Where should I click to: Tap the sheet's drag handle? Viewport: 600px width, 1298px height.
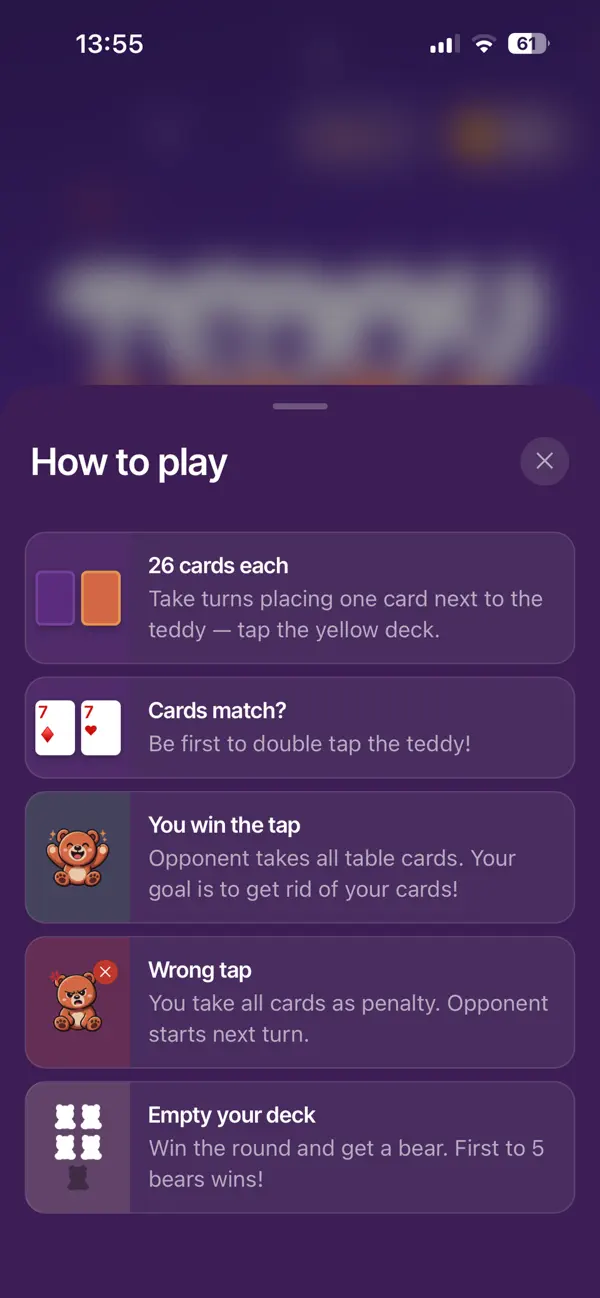pos(300,406)
